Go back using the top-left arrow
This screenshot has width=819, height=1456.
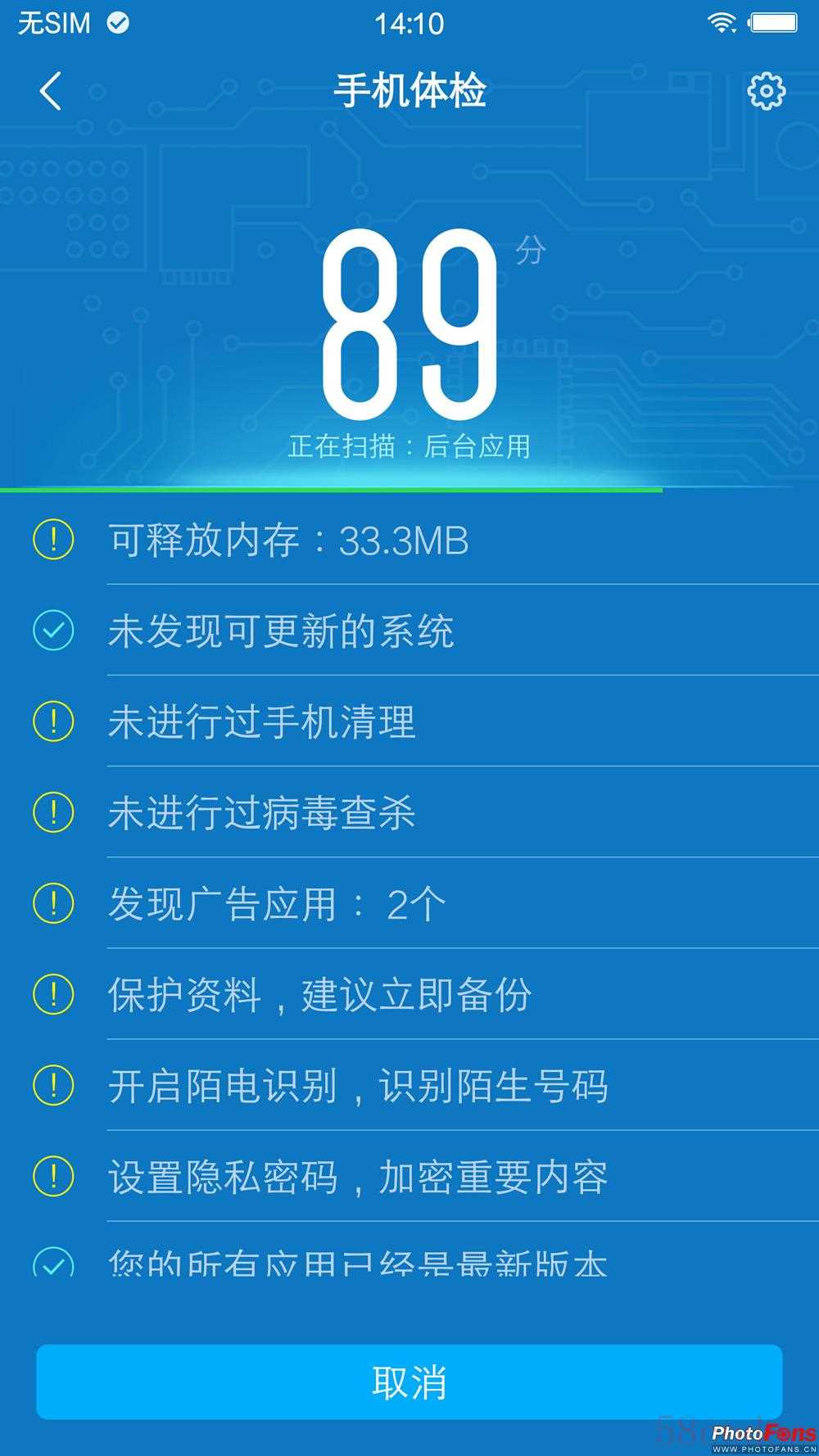pyautogui.click(x=51, y=91)
